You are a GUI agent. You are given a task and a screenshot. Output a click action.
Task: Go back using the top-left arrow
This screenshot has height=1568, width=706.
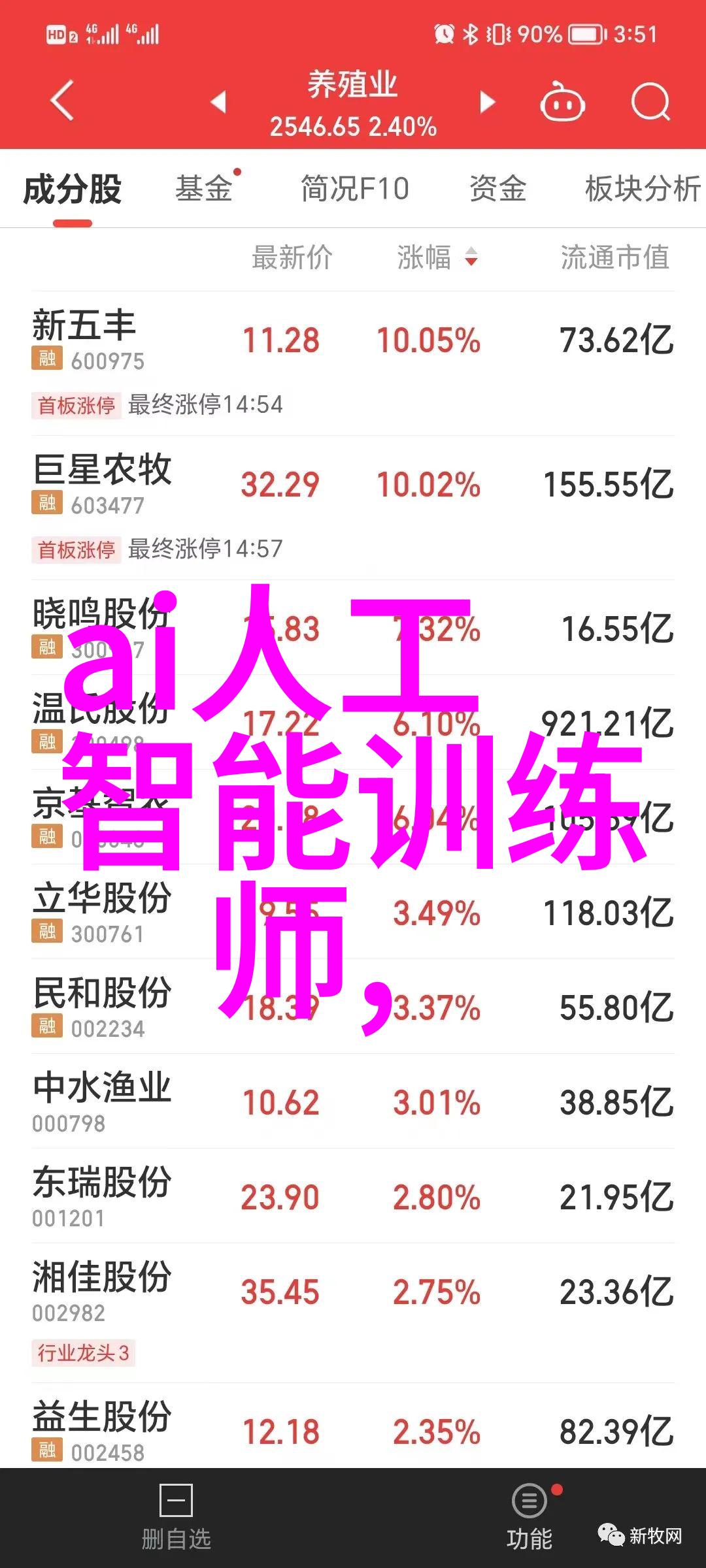click(x=63, y=101)
